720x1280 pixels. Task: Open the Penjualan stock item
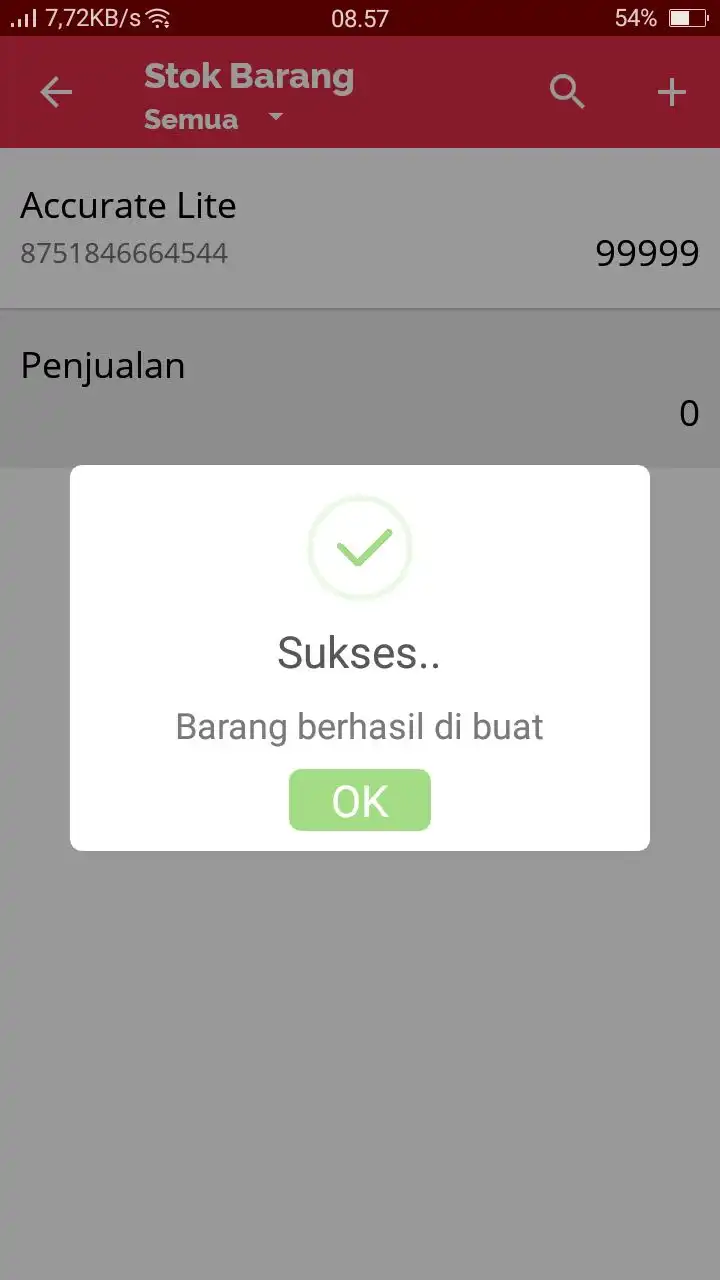(x=360, y=388)
